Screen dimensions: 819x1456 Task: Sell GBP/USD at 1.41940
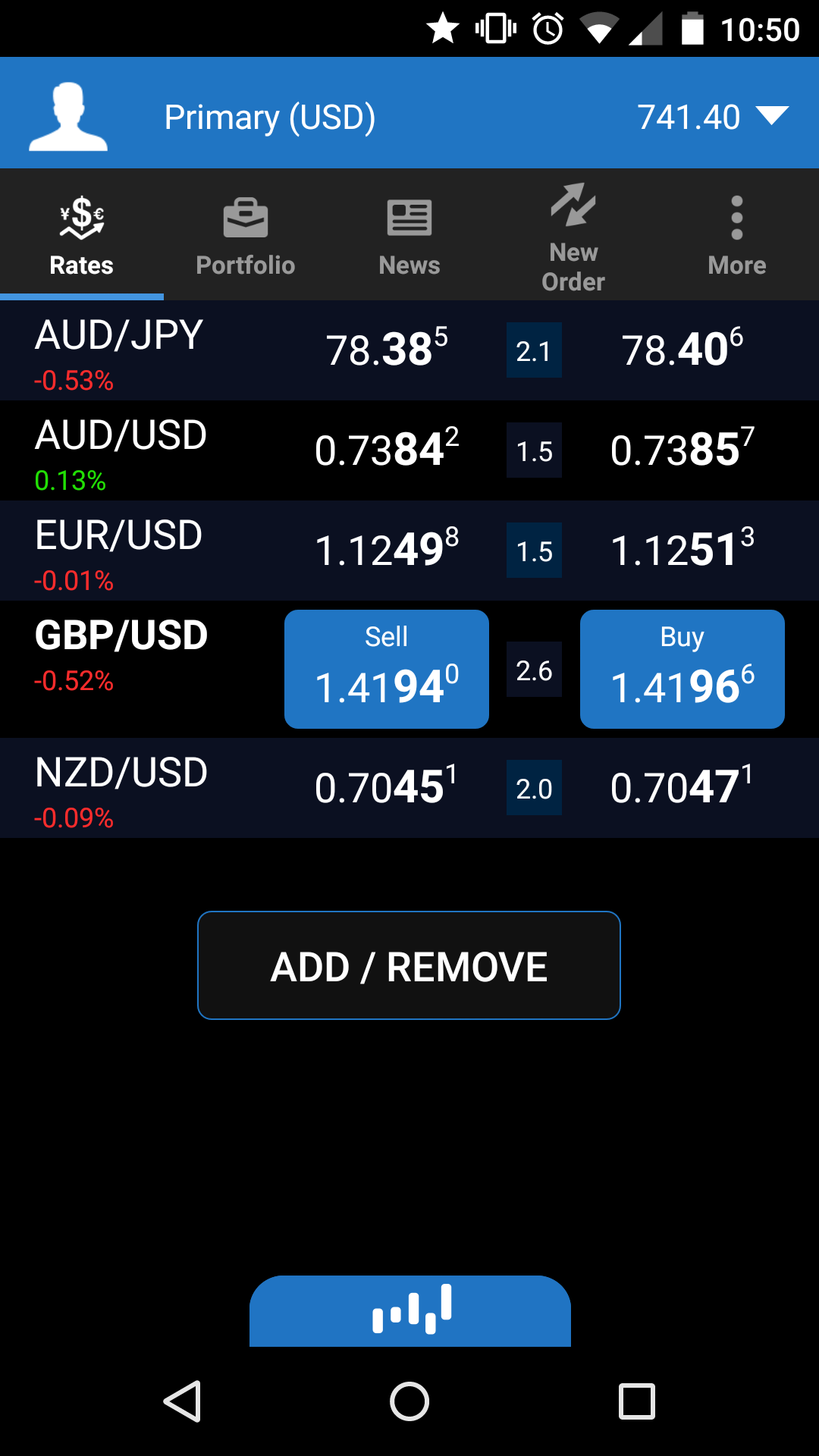387,669
